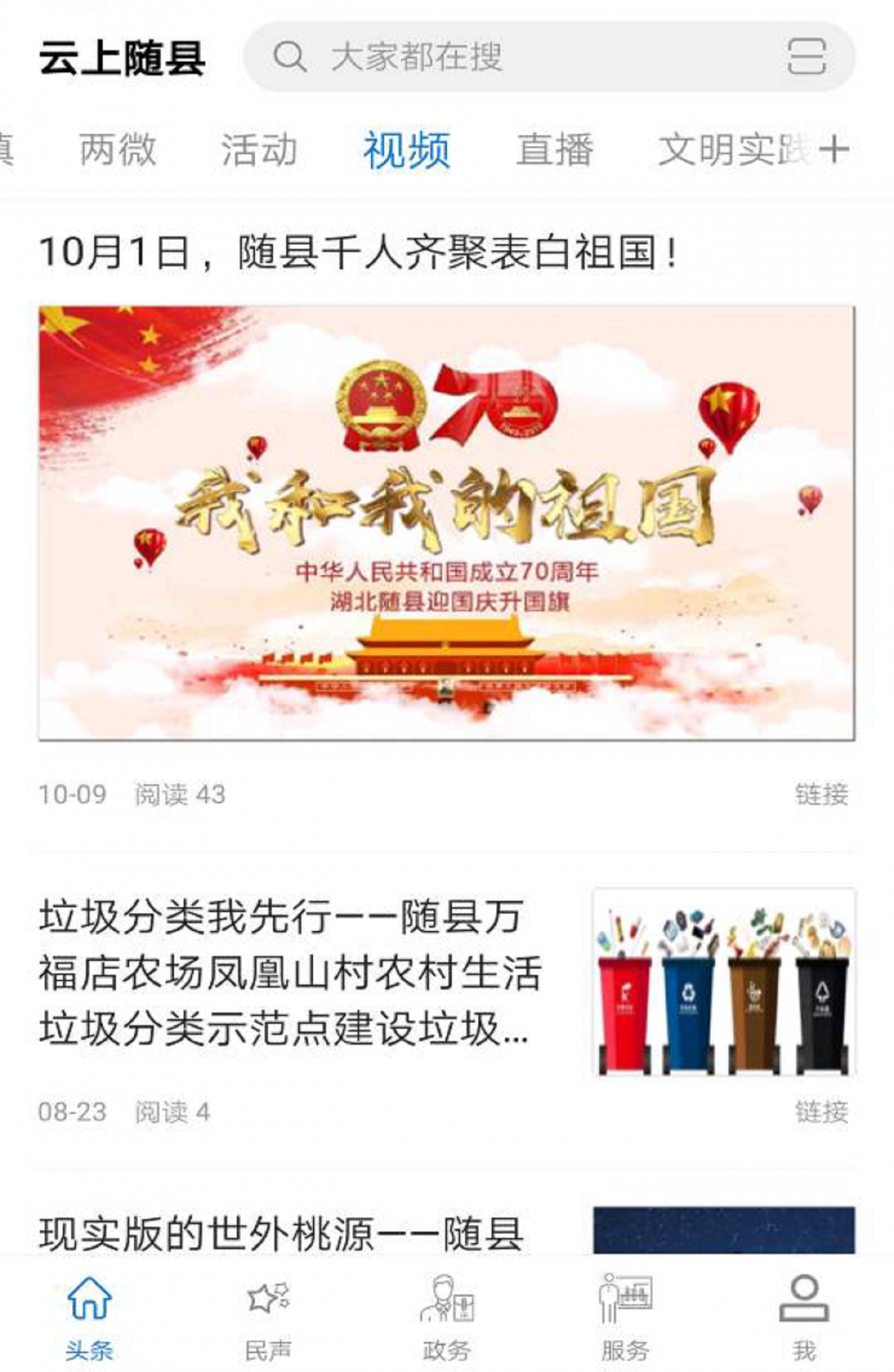Click the magnifier icon in the search bar

tap(288, 56)
